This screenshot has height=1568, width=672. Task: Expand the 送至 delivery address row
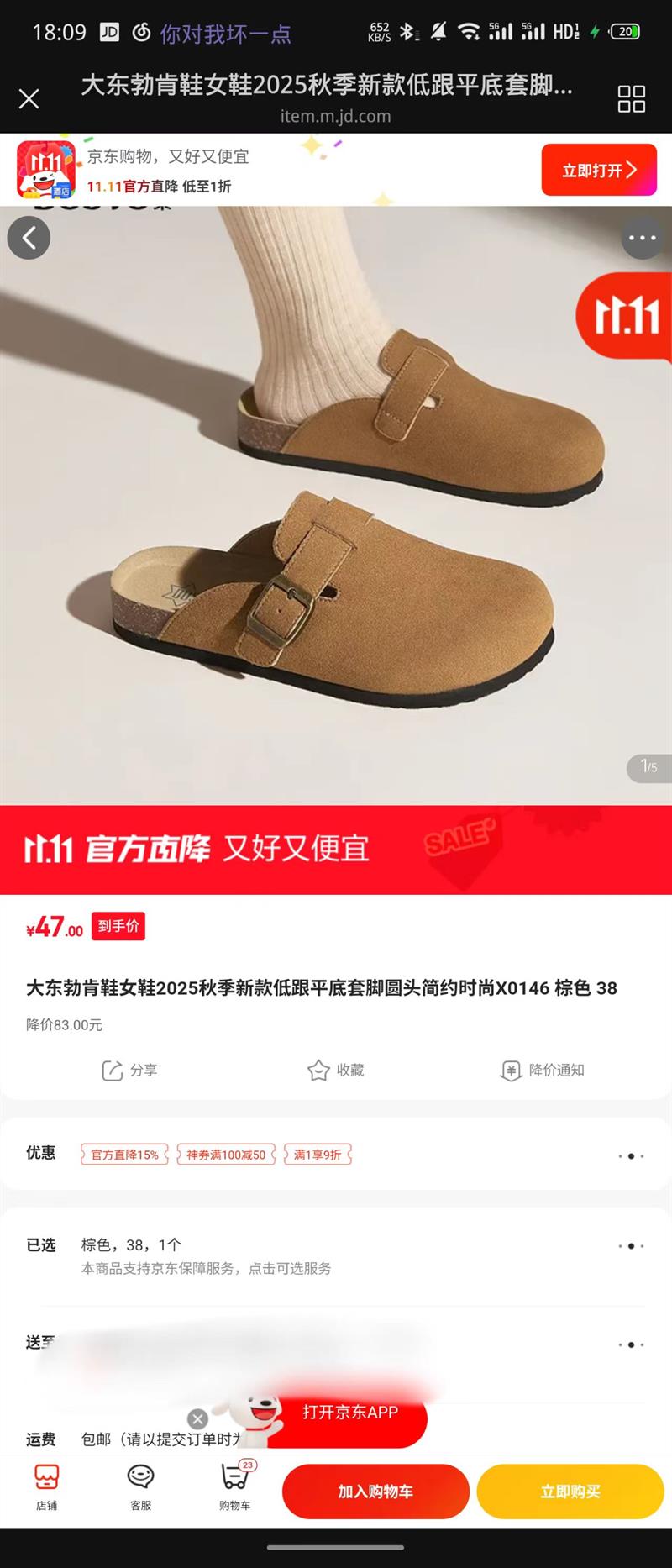coord(630,1344)
